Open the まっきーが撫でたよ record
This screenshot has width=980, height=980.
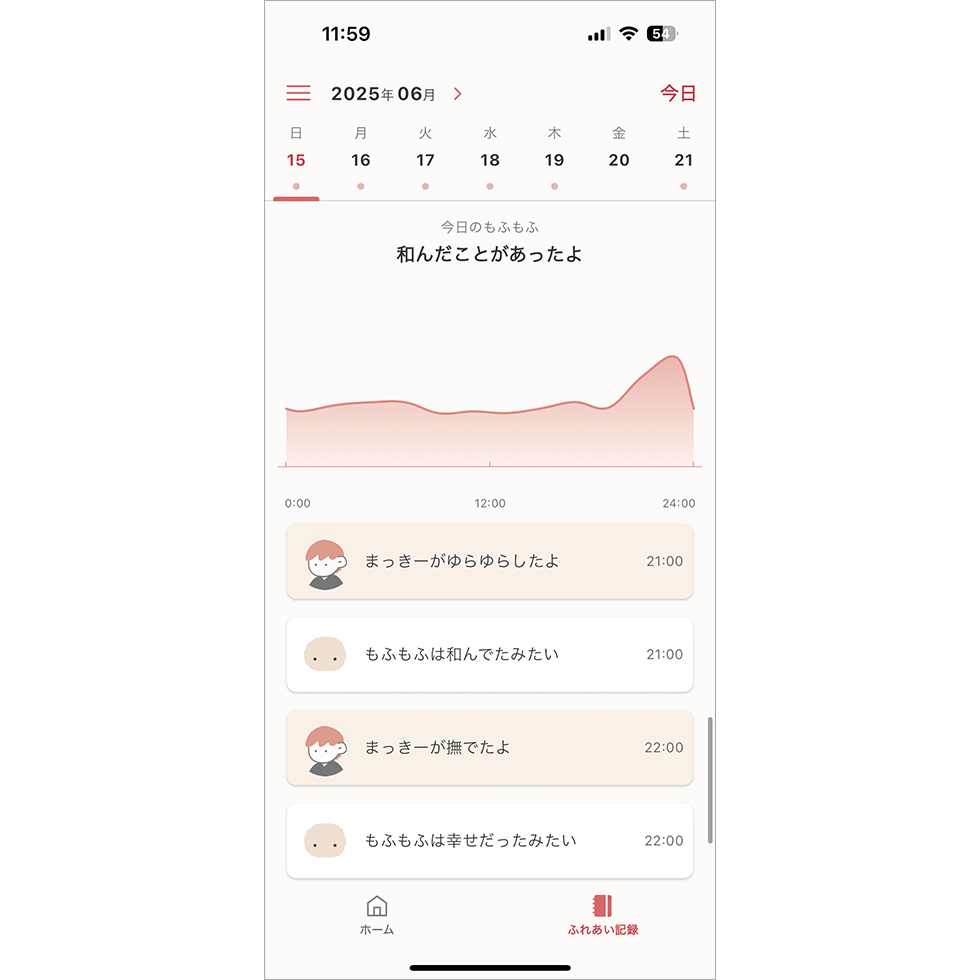pyautogui.click(x=490, y=748)
